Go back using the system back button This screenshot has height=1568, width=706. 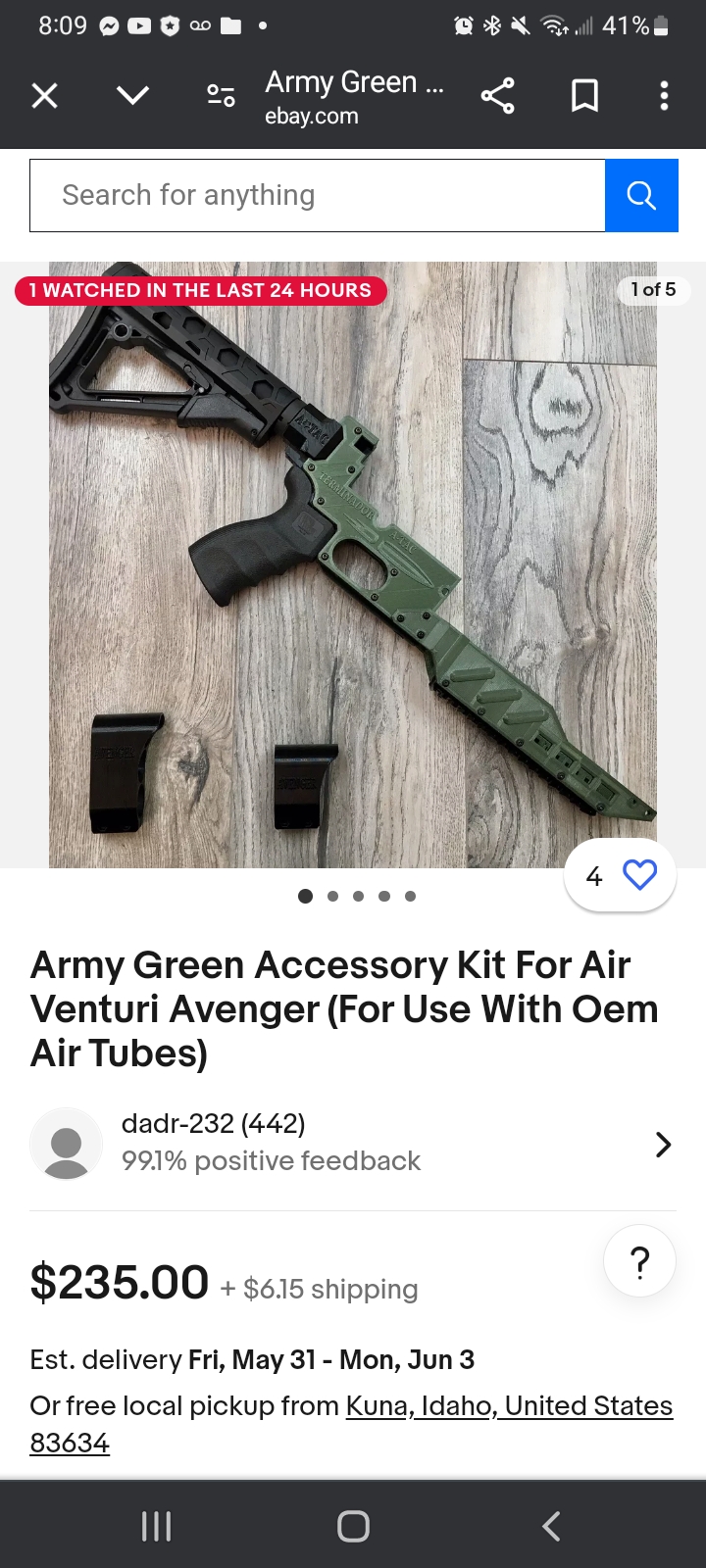point(551,1525)
